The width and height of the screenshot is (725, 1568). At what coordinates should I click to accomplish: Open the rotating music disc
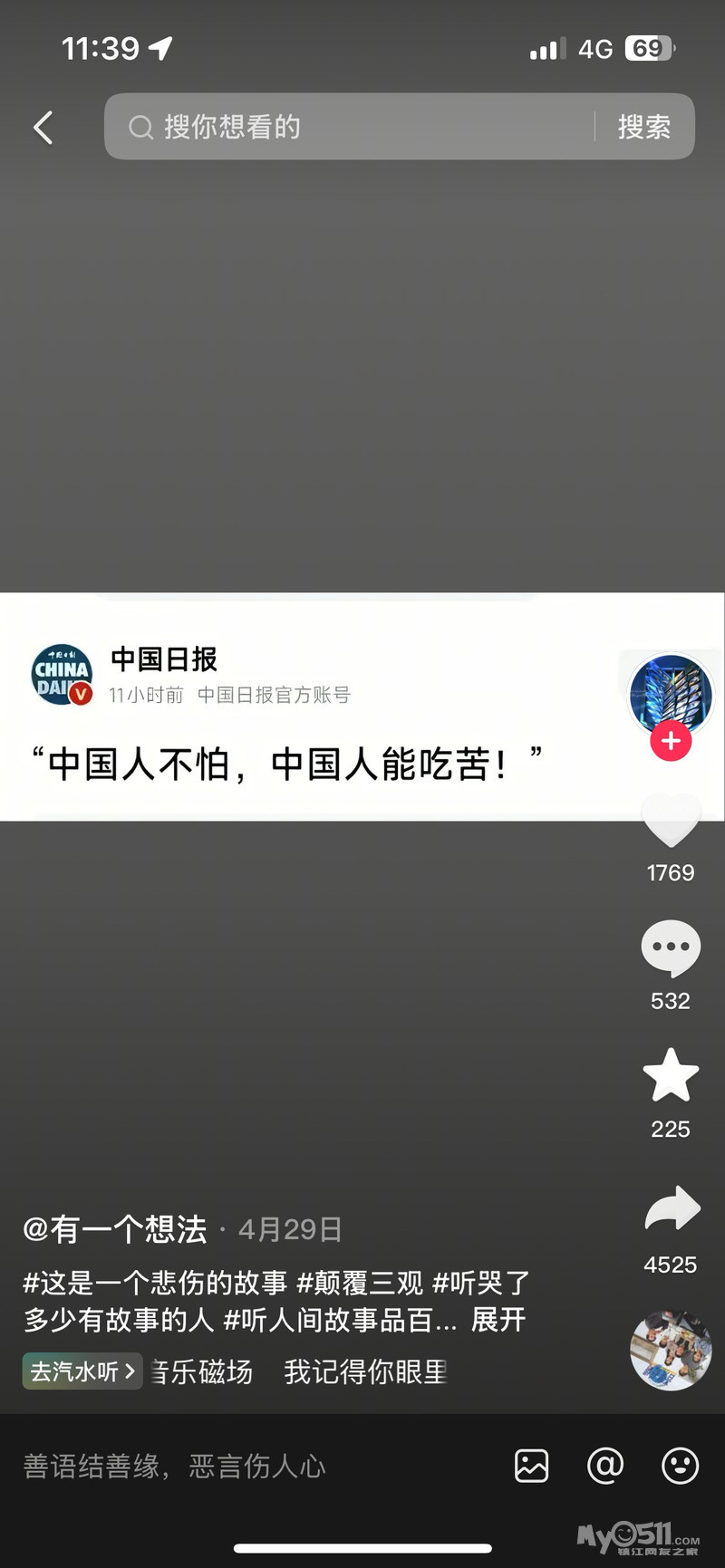point(671,1350)
